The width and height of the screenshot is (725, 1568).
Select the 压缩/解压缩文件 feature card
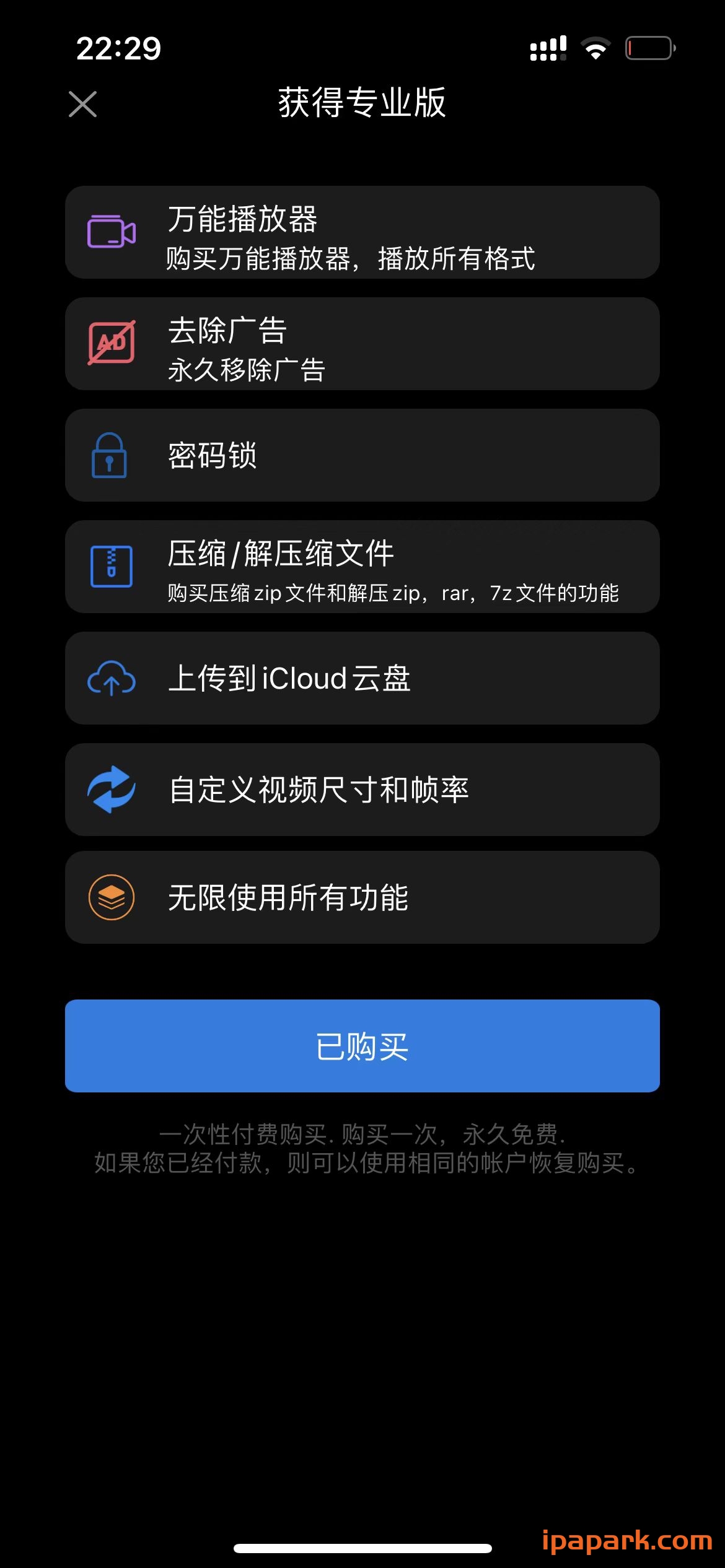pos(362,567)
